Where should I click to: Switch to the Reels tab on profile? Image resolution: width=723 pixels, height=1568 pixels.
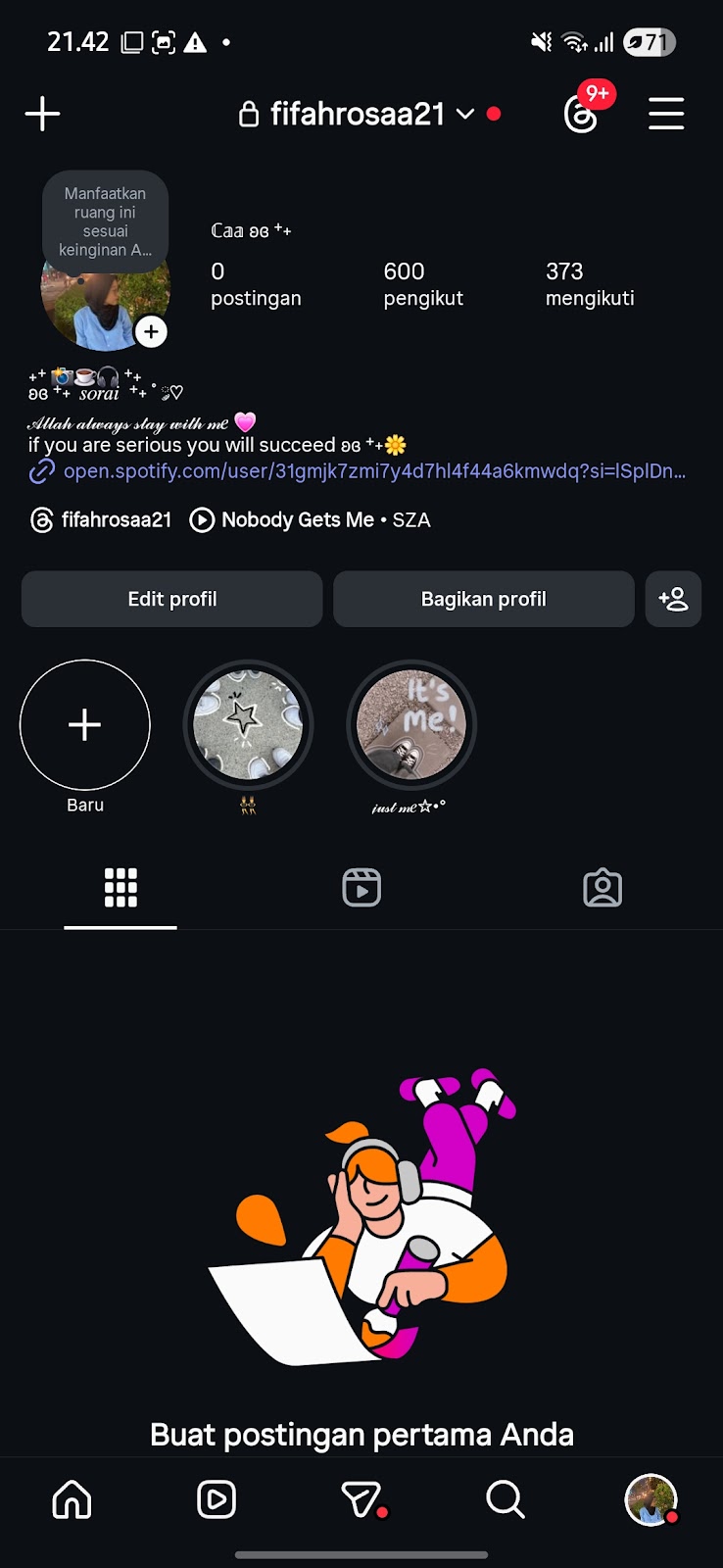(361, 888)
